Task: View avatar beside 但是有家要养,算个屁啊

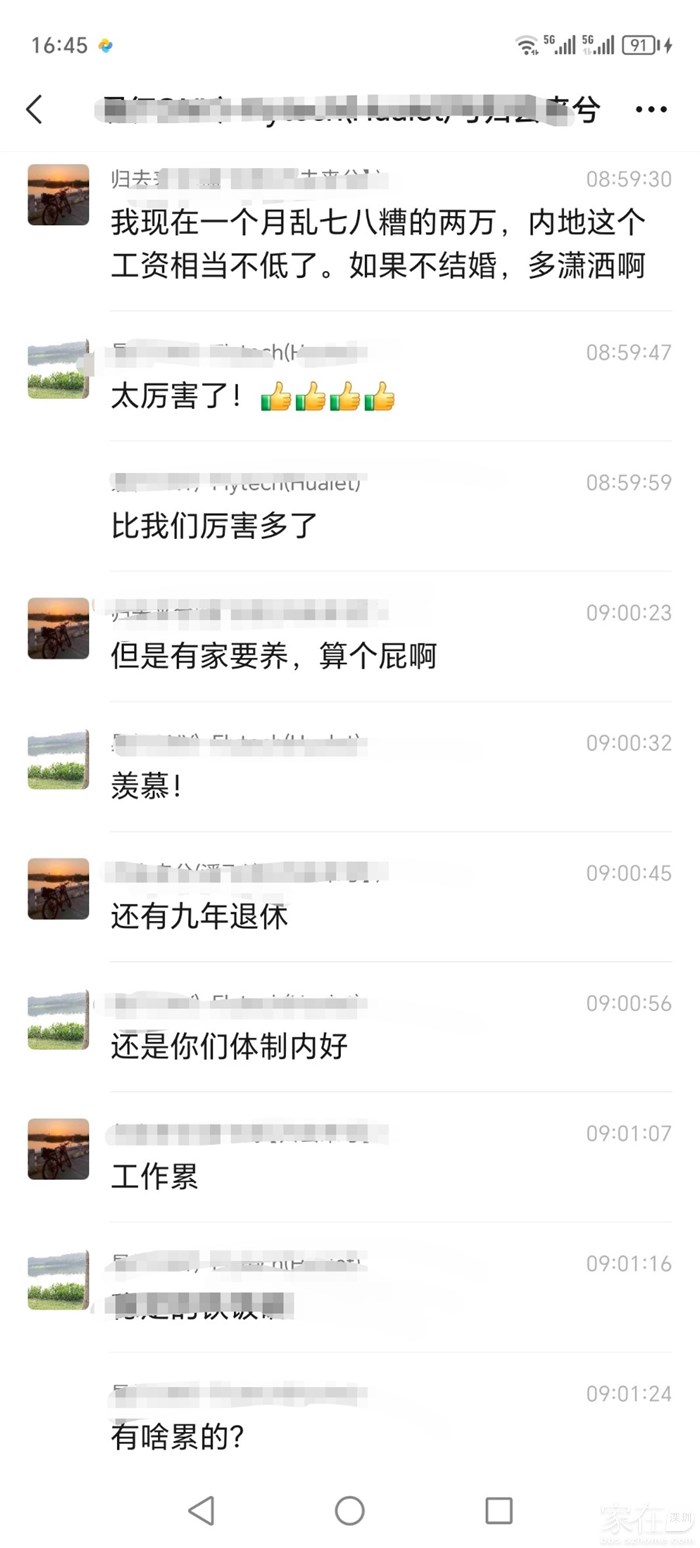Action: point(58,628)
